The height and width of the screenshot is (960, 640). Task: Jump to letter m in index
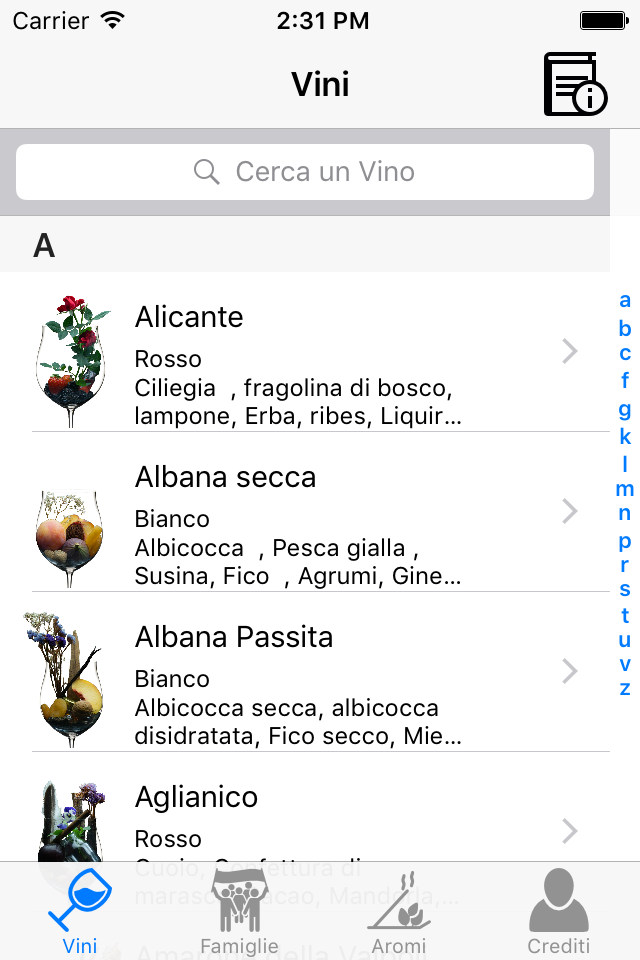point(625,489)
